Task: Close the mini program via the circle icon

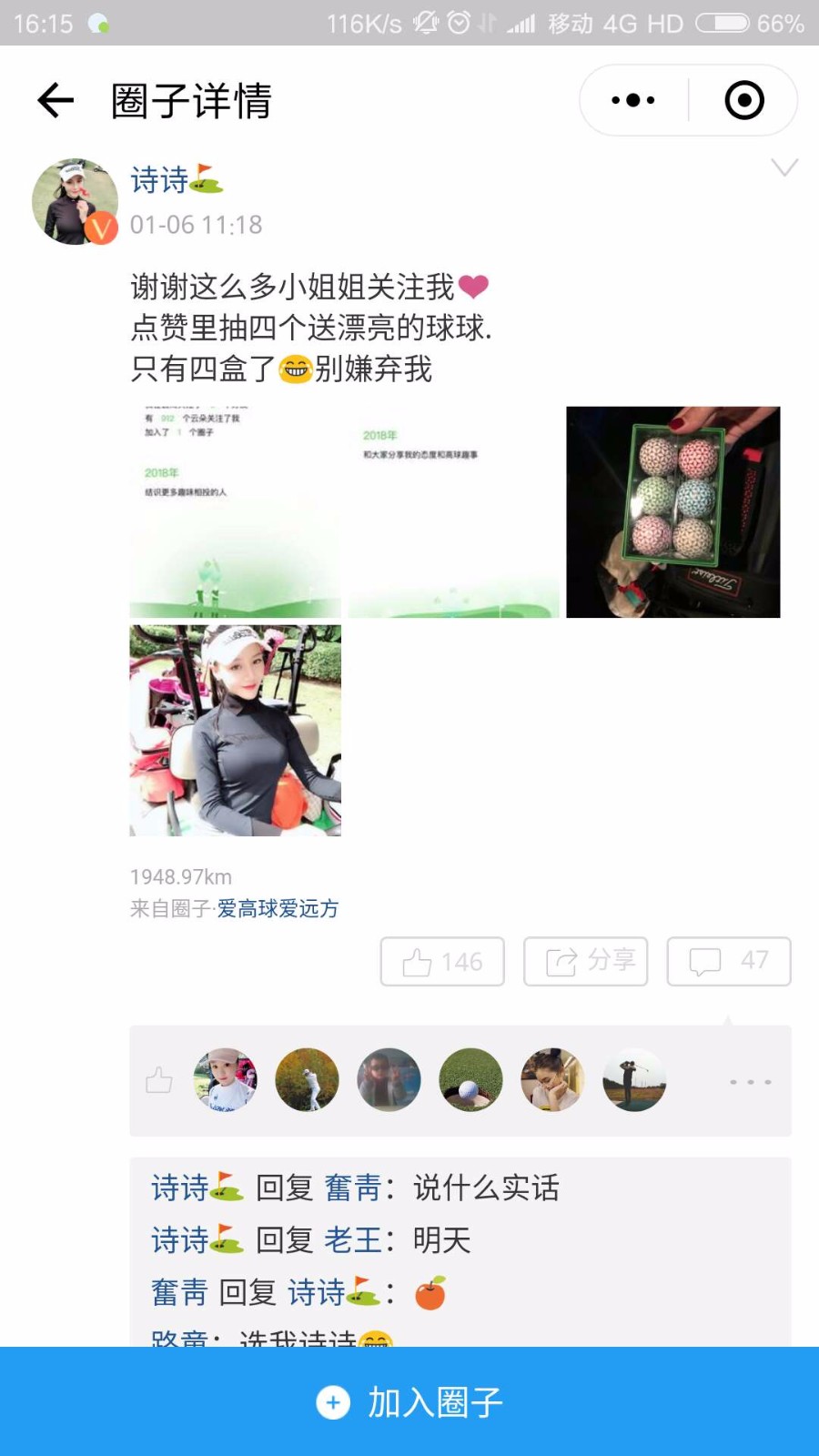Action: point(743,100)
